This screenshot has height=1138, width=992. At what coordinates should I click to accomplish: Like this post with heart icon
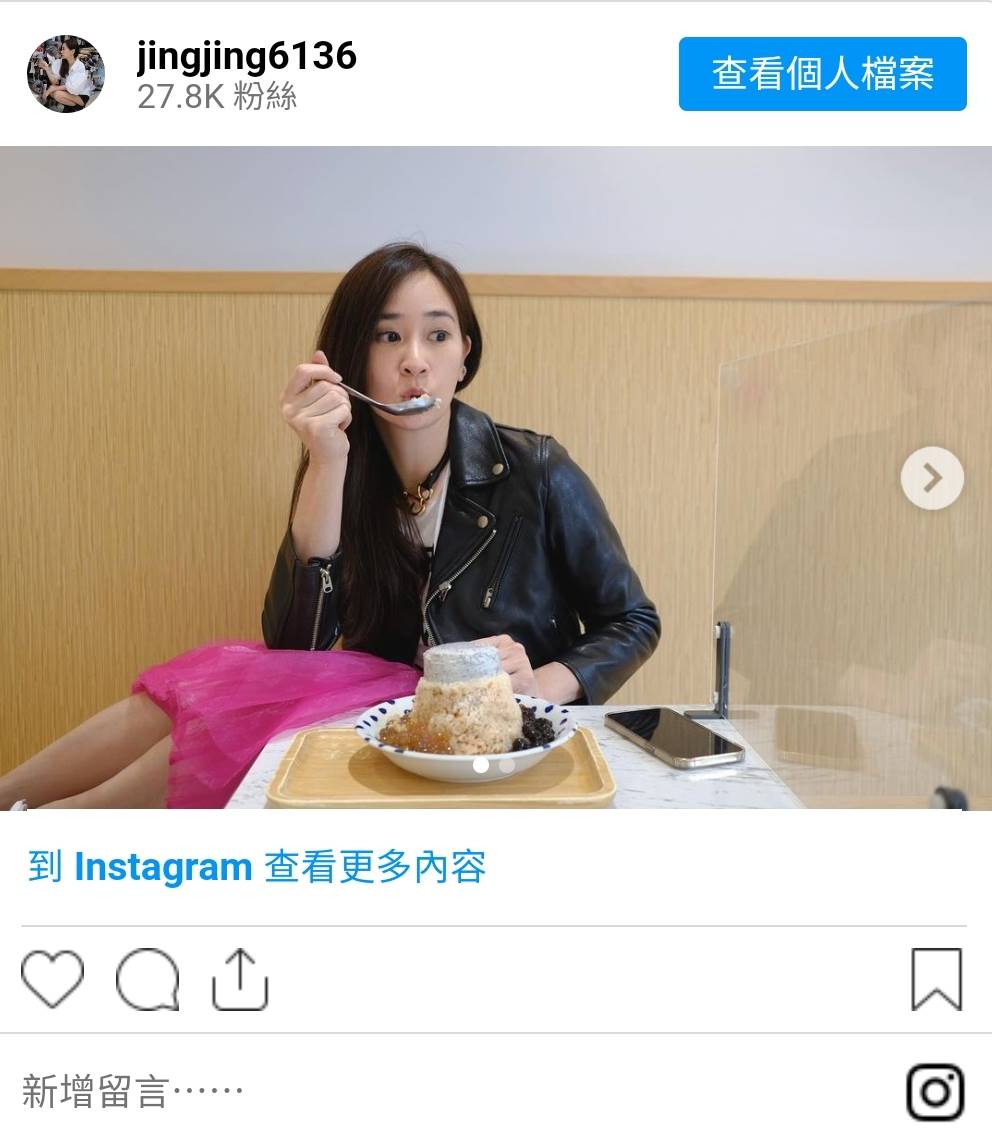52,980
